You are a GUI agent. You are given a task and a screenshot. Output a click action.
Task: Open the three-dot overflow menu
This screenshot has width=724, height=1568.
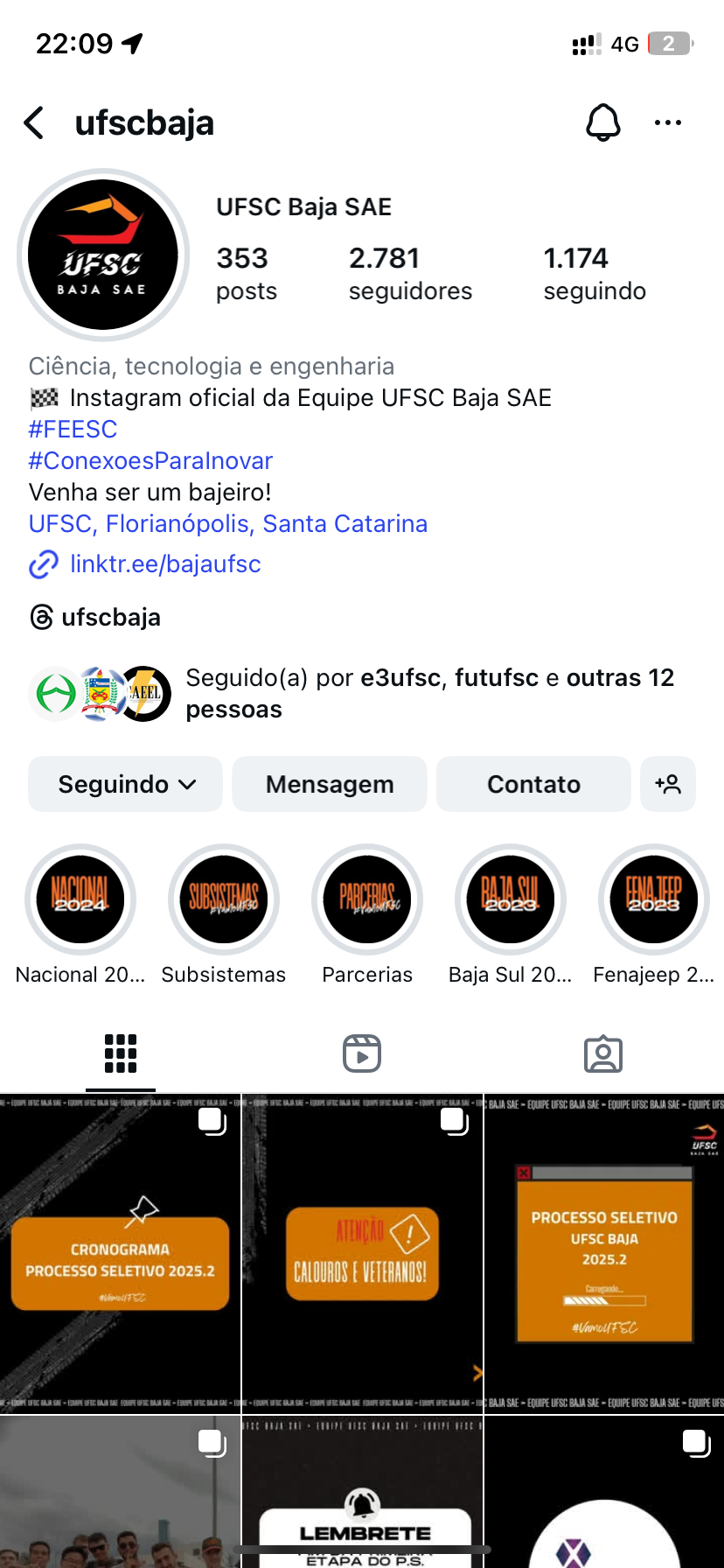(x=667, y=123)
